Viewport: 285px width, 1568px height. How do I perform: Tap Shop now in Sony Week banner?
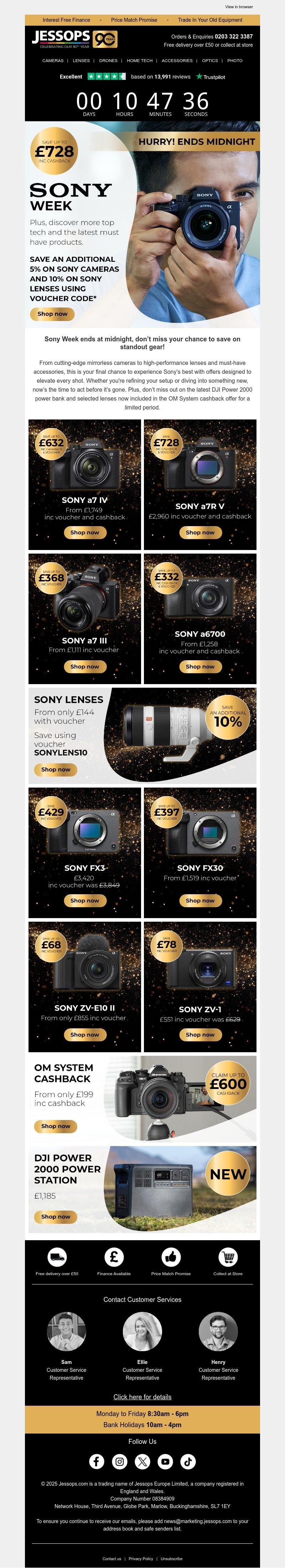[x=52, y=314]
